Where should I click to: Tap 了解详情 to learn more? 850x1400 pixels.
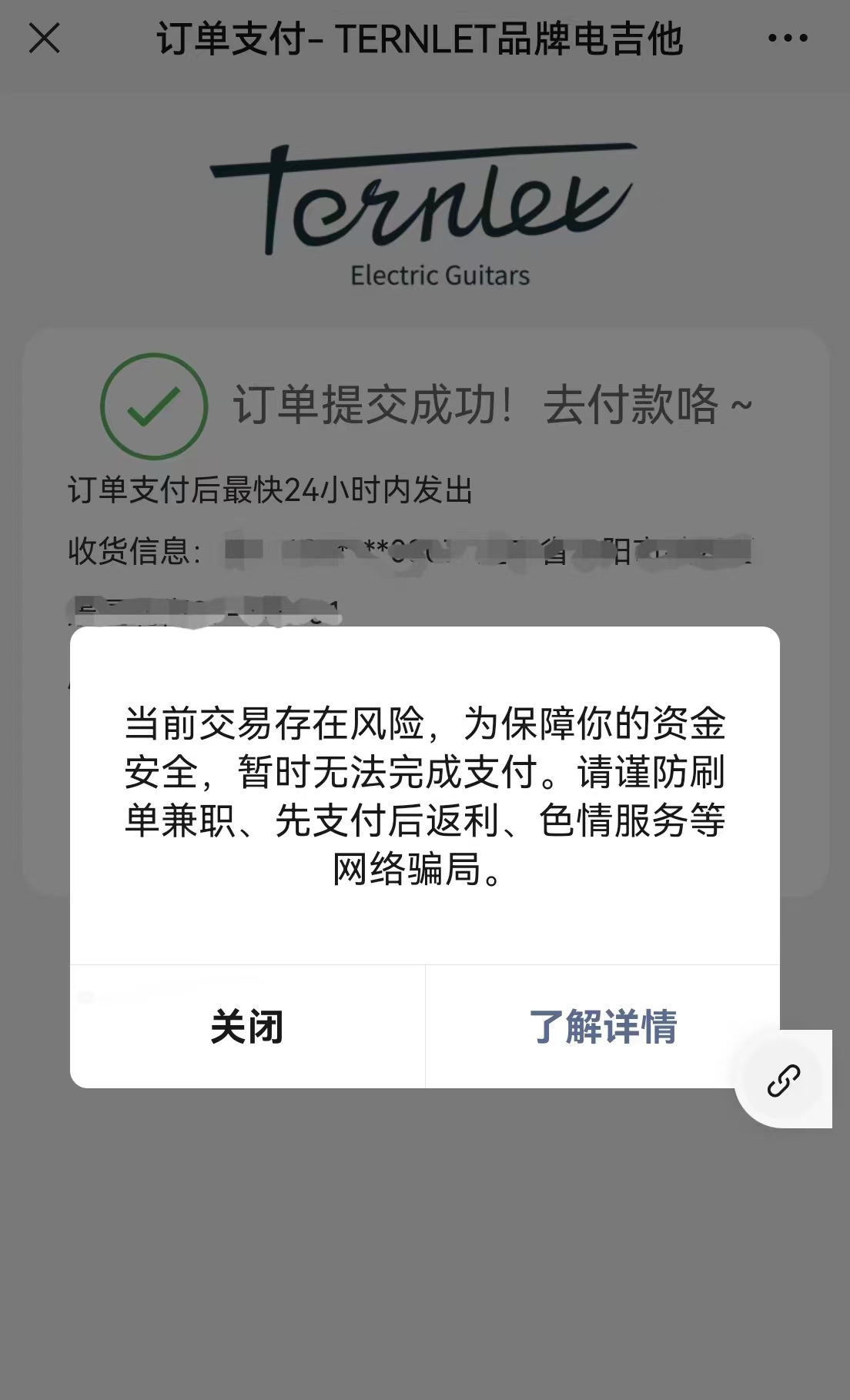pyautogui.click(x=603, y=1027)
